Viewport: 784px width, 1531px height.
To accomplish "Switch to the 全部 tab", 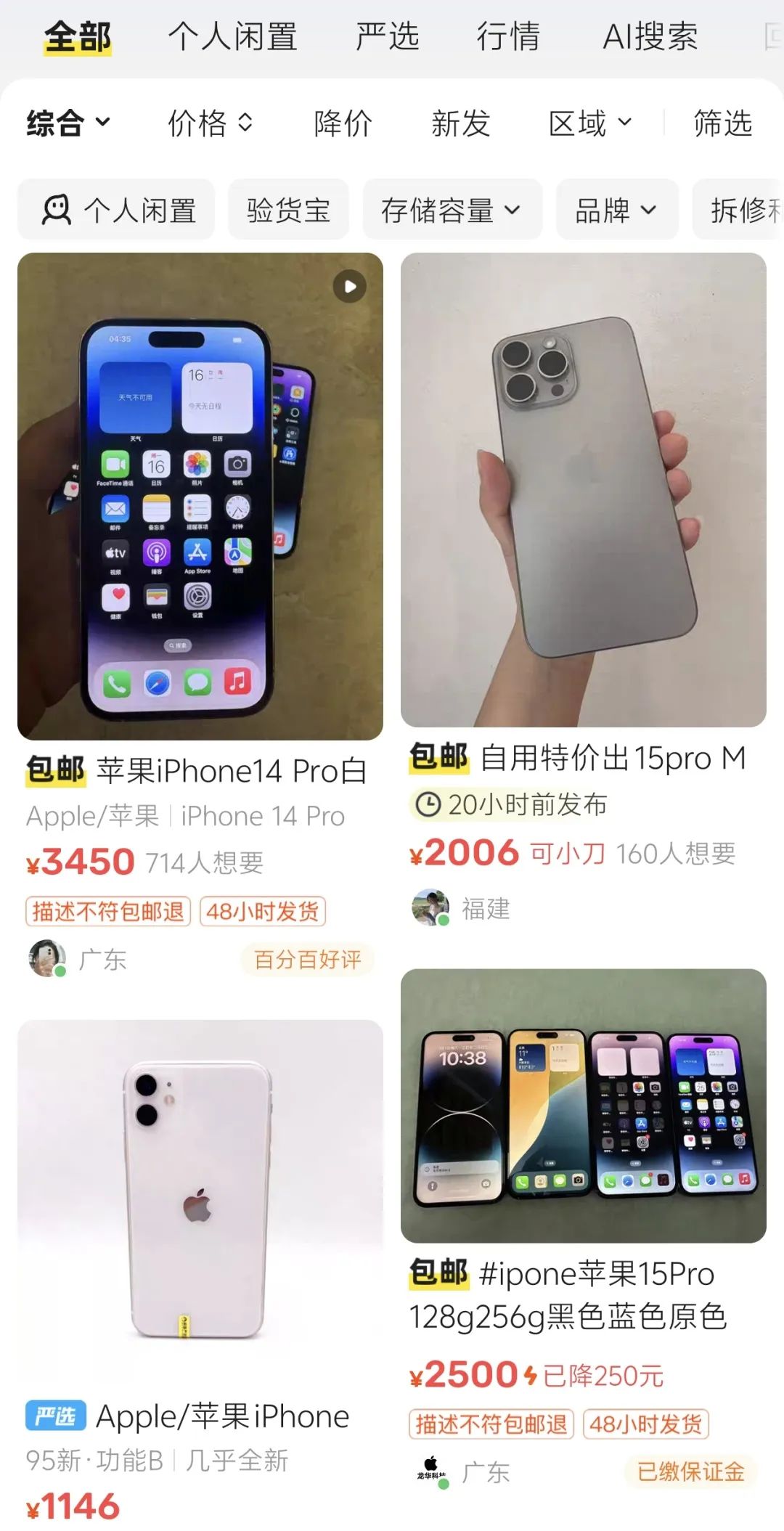I will (x=78, y=36).
